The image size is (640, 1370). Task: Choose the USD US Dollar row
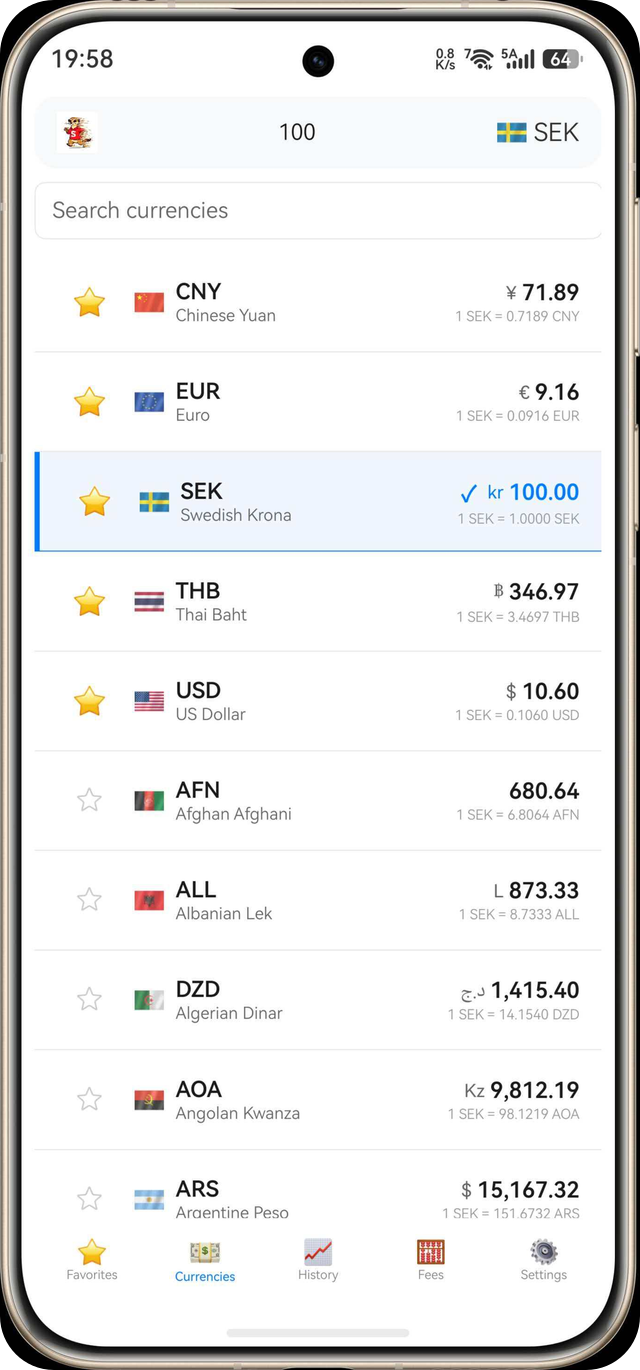[318, 701]
